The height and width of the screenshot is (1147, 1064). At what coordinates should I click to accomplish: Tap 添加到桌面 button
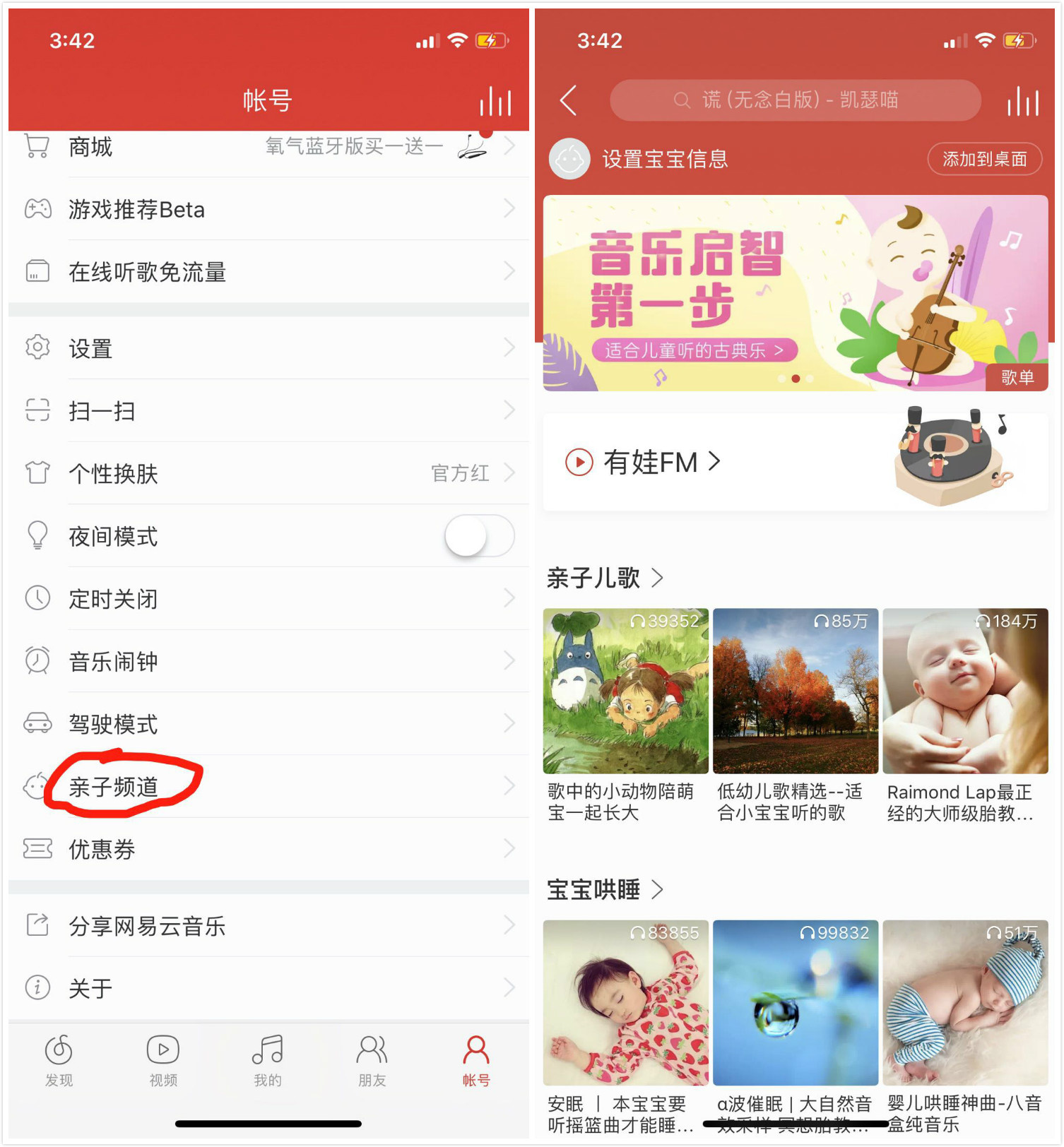(x=985, y=159)
